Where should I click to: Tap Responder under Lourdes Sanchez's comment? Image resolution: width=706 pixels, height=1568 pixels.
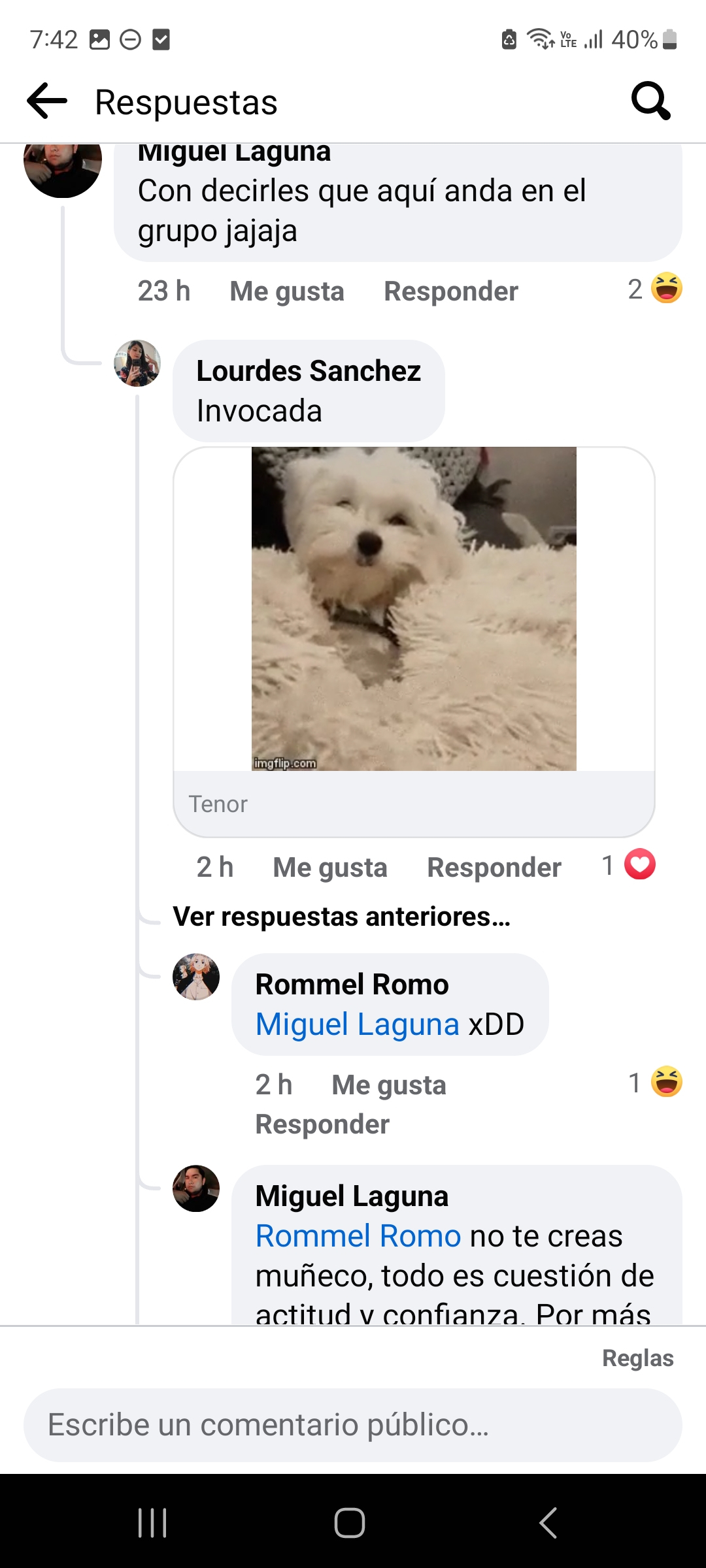pos(494,866)
